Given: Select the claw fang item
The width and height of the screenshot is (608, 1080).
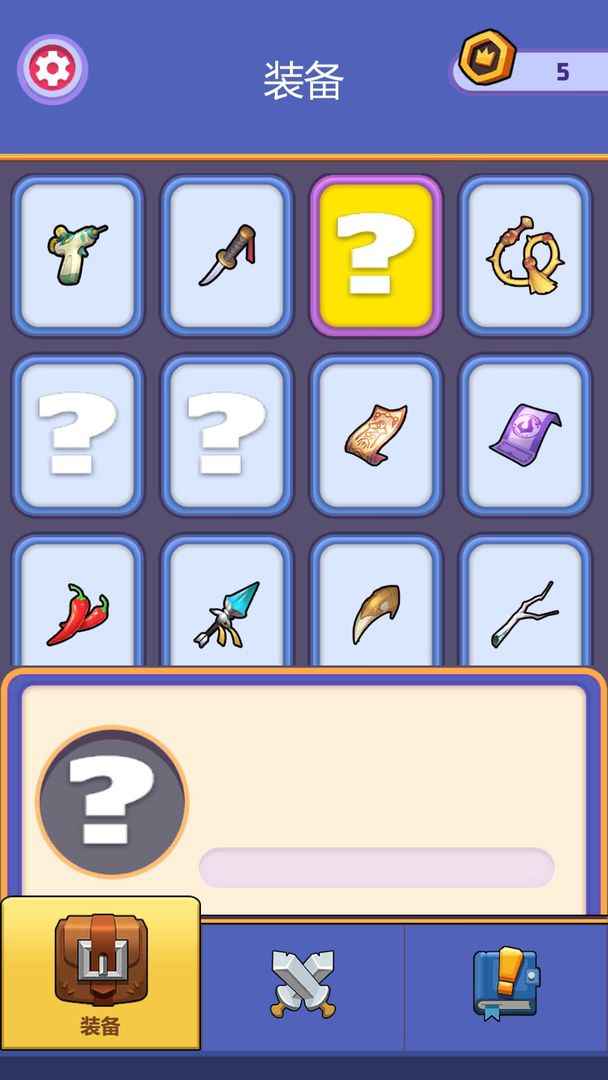Looking at the screenshot, I should tap(376, 610).
